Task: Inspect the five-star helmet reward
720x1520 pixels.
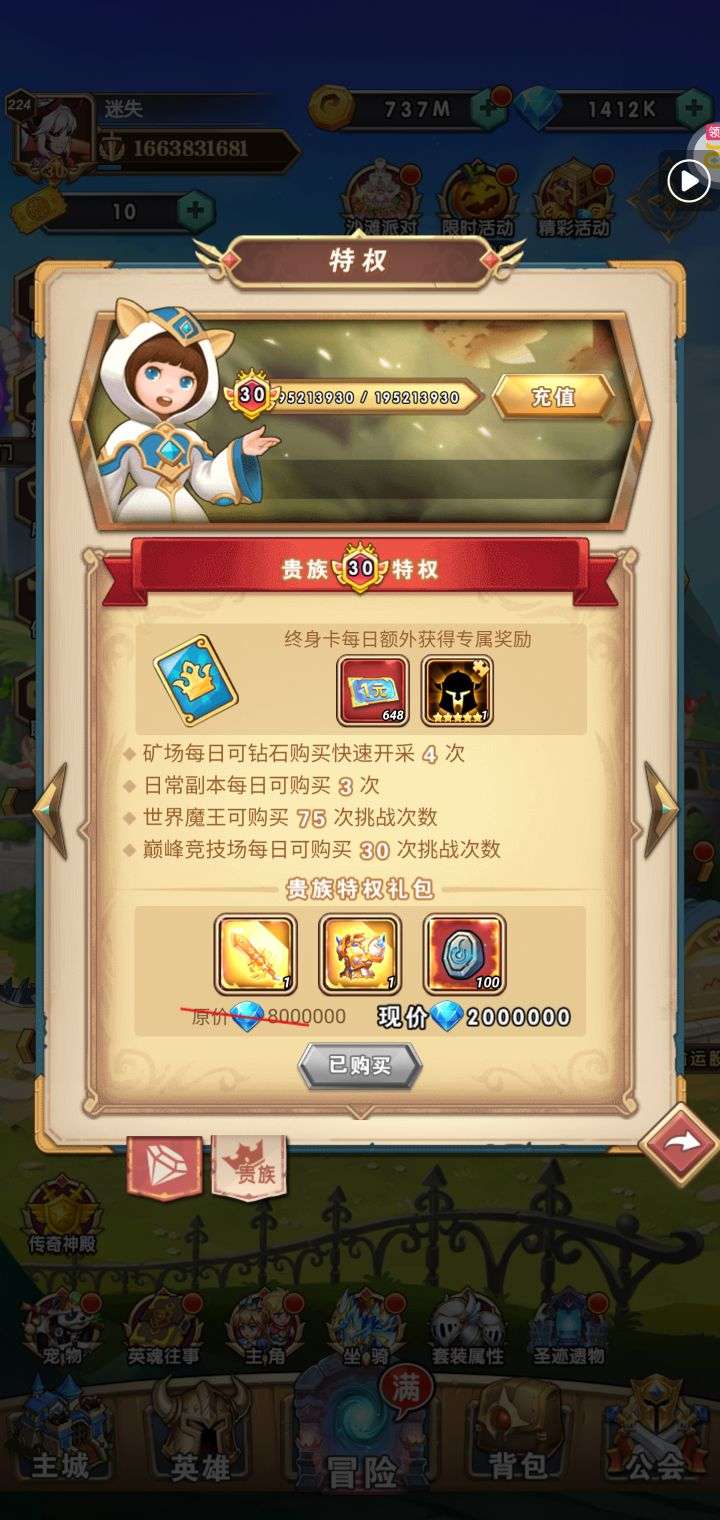Action: [457, 690]
